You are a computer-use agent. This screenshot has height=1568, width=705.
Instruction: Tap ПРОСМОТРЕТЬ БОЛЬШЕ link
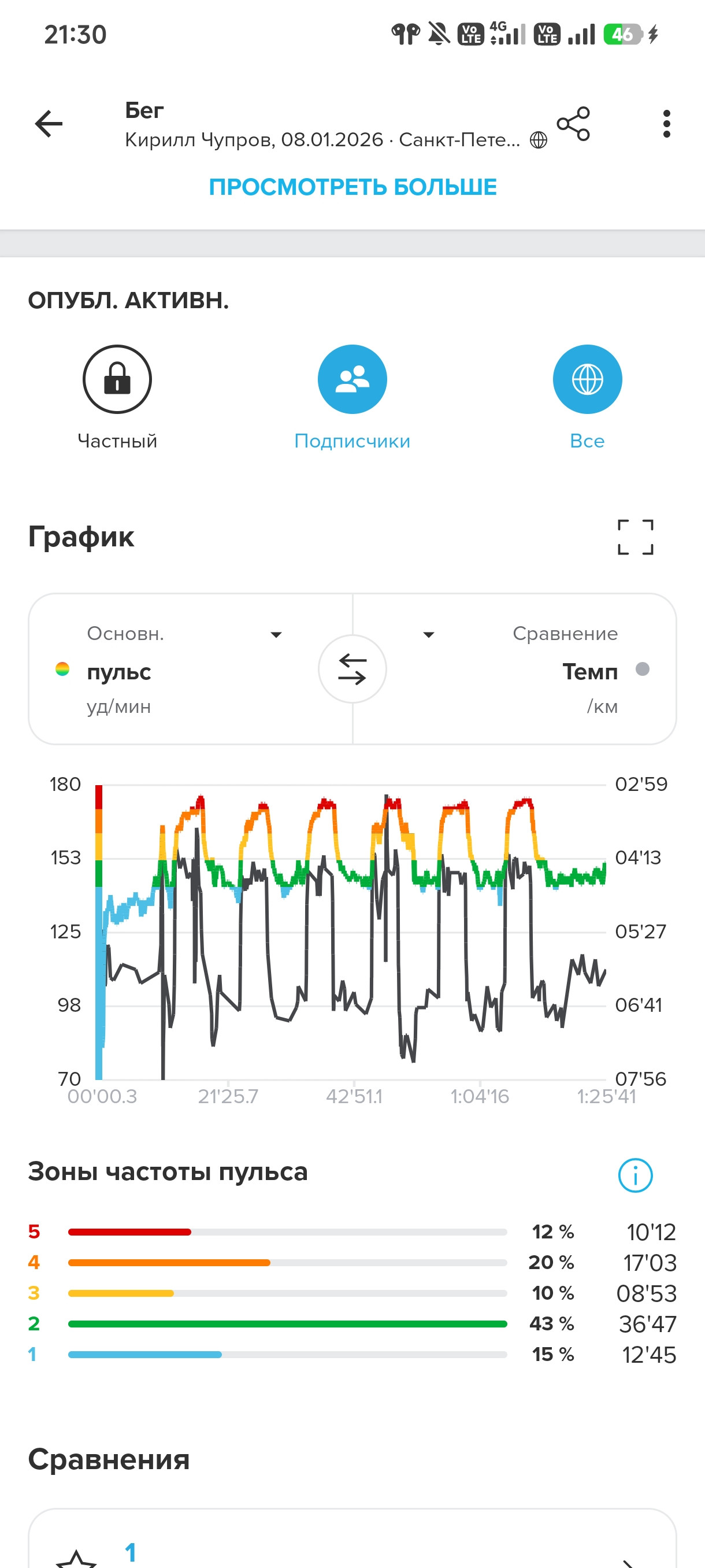[353, 187]
